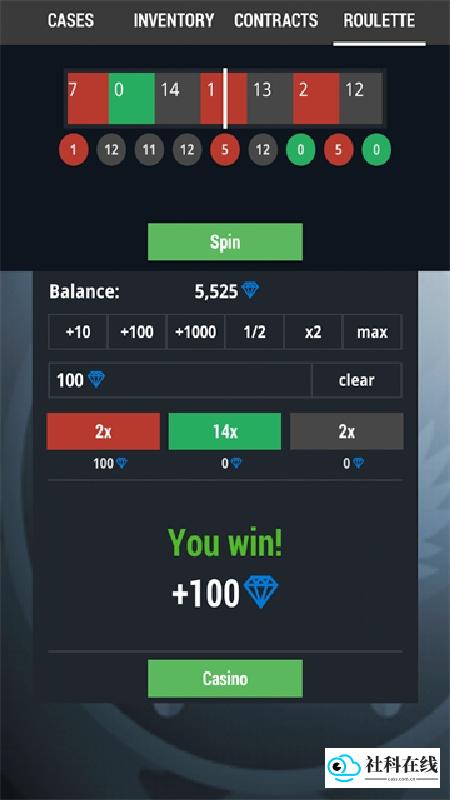Image resolution: width=450 pixels, height=800 pixels.
Task: Tap the green Spin button
Action: click(x=225, y=242)
